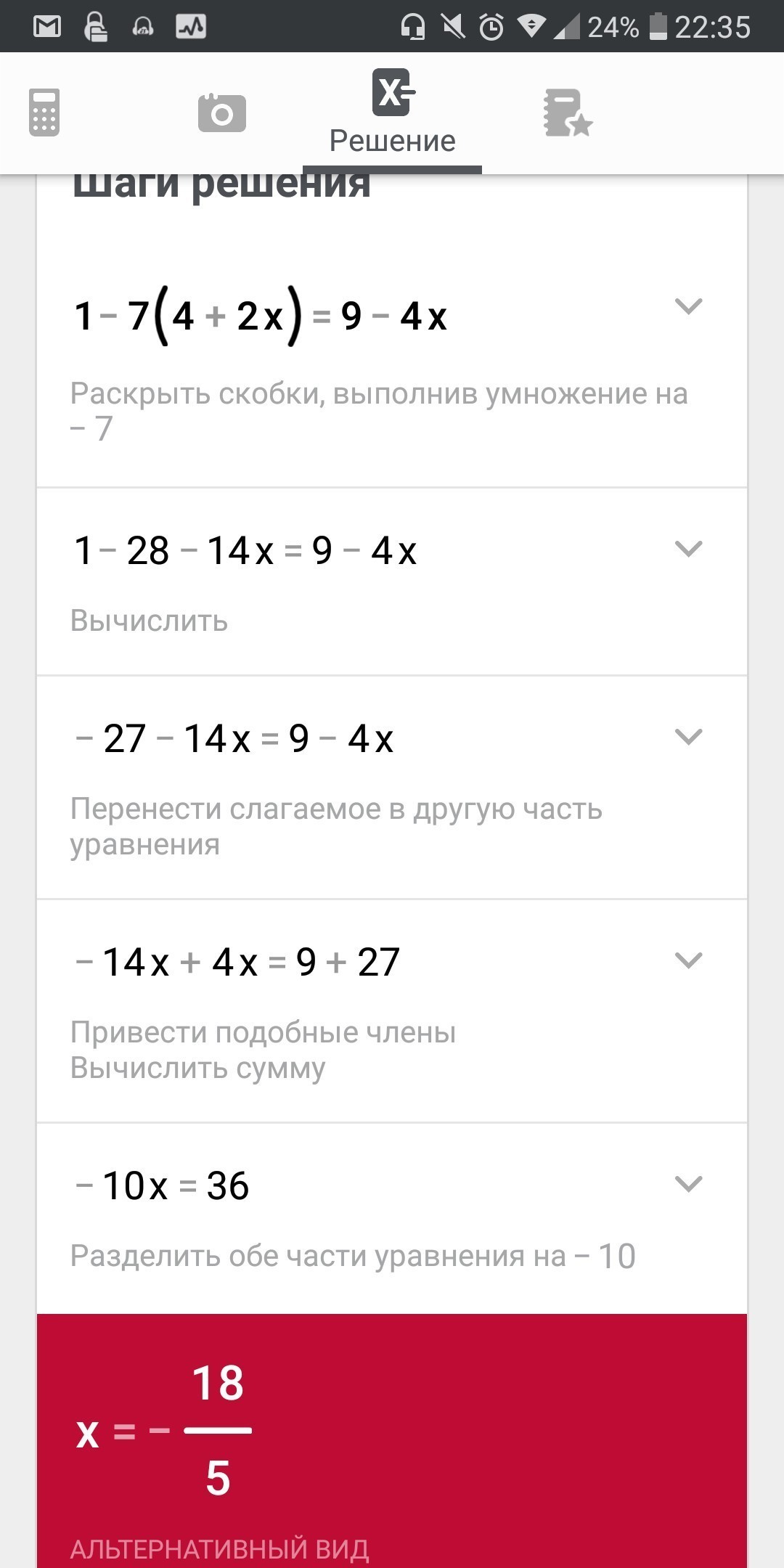Expand the step 1 − 7(4 + 2x) = 9 − 4x

(688, 306)
